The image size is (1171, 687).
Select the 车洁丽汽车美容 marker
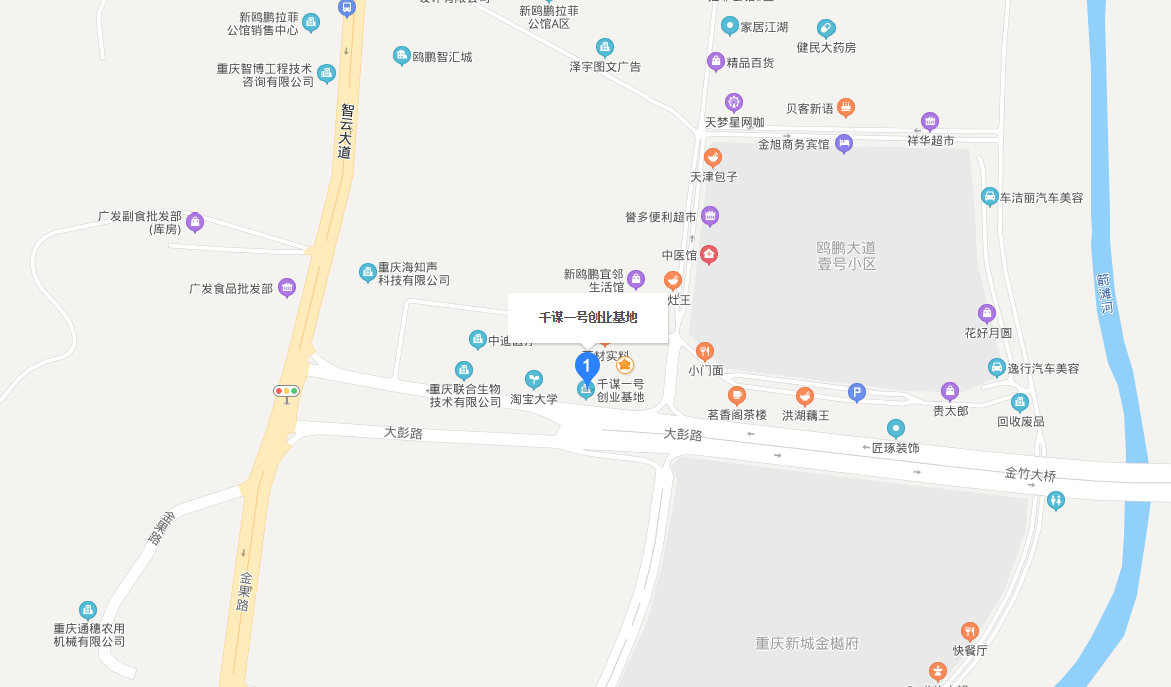point(989,197)
